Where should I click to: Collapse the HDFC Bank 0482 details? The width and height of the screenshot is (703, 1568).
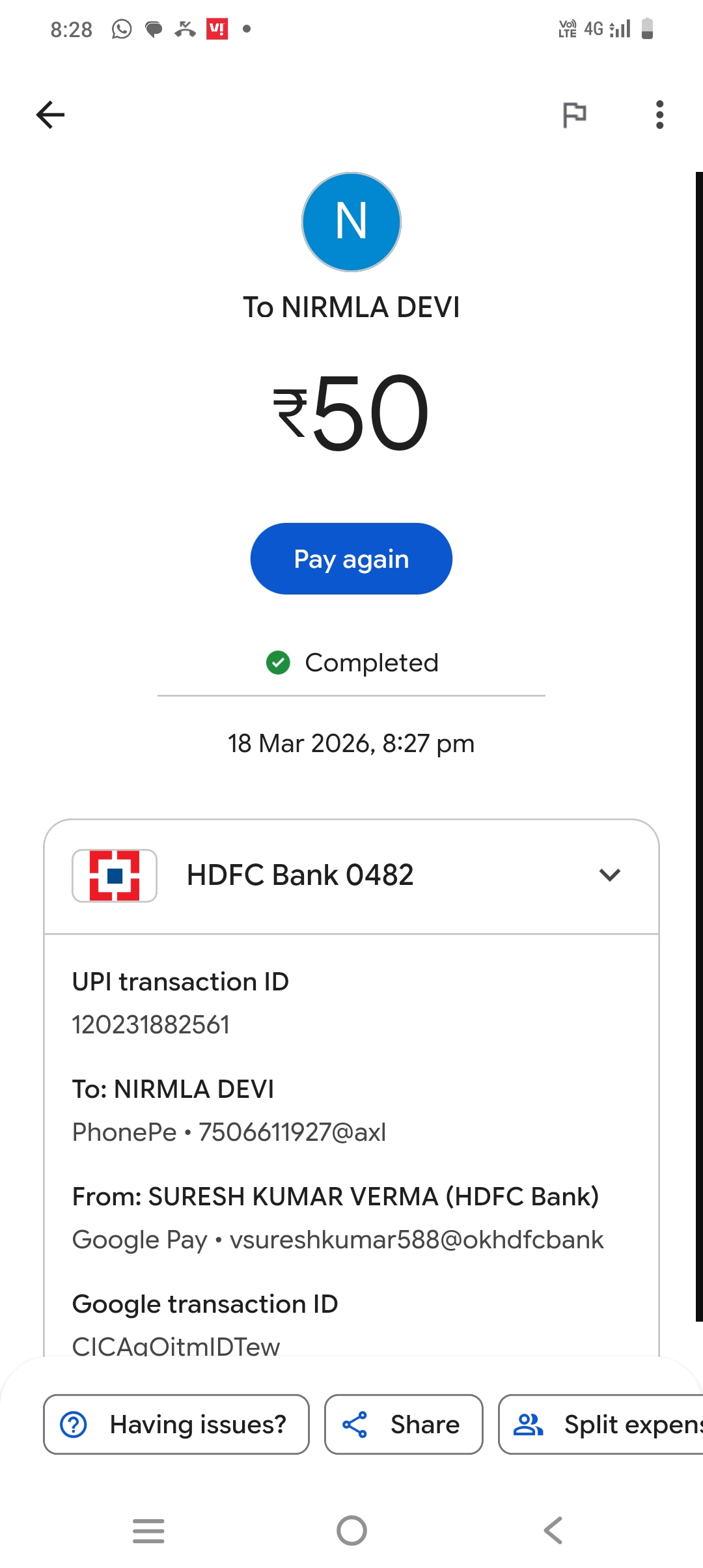[x=609, y=875]
